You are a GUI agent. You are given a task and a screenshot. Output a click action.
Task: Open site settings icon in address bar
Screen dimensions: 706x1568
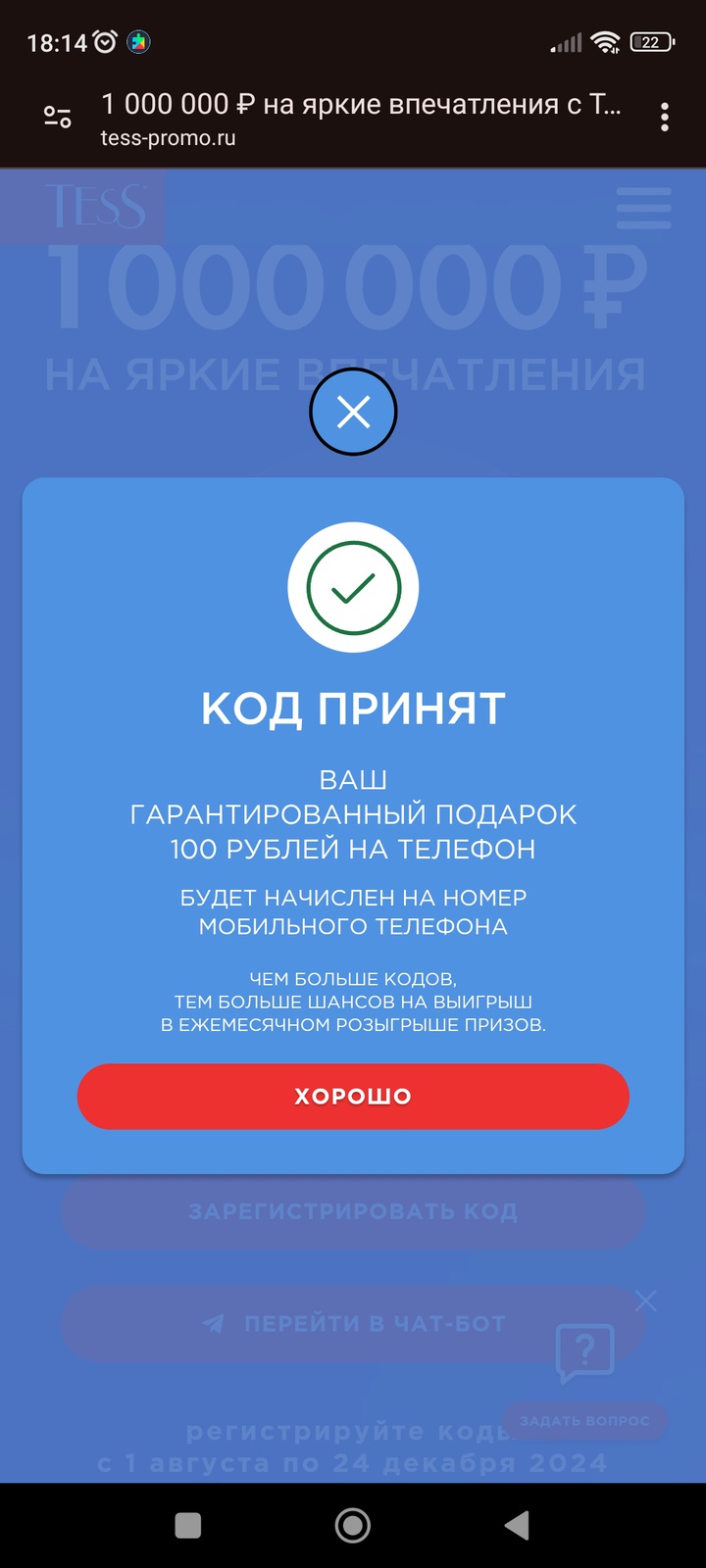click(58, 118)
